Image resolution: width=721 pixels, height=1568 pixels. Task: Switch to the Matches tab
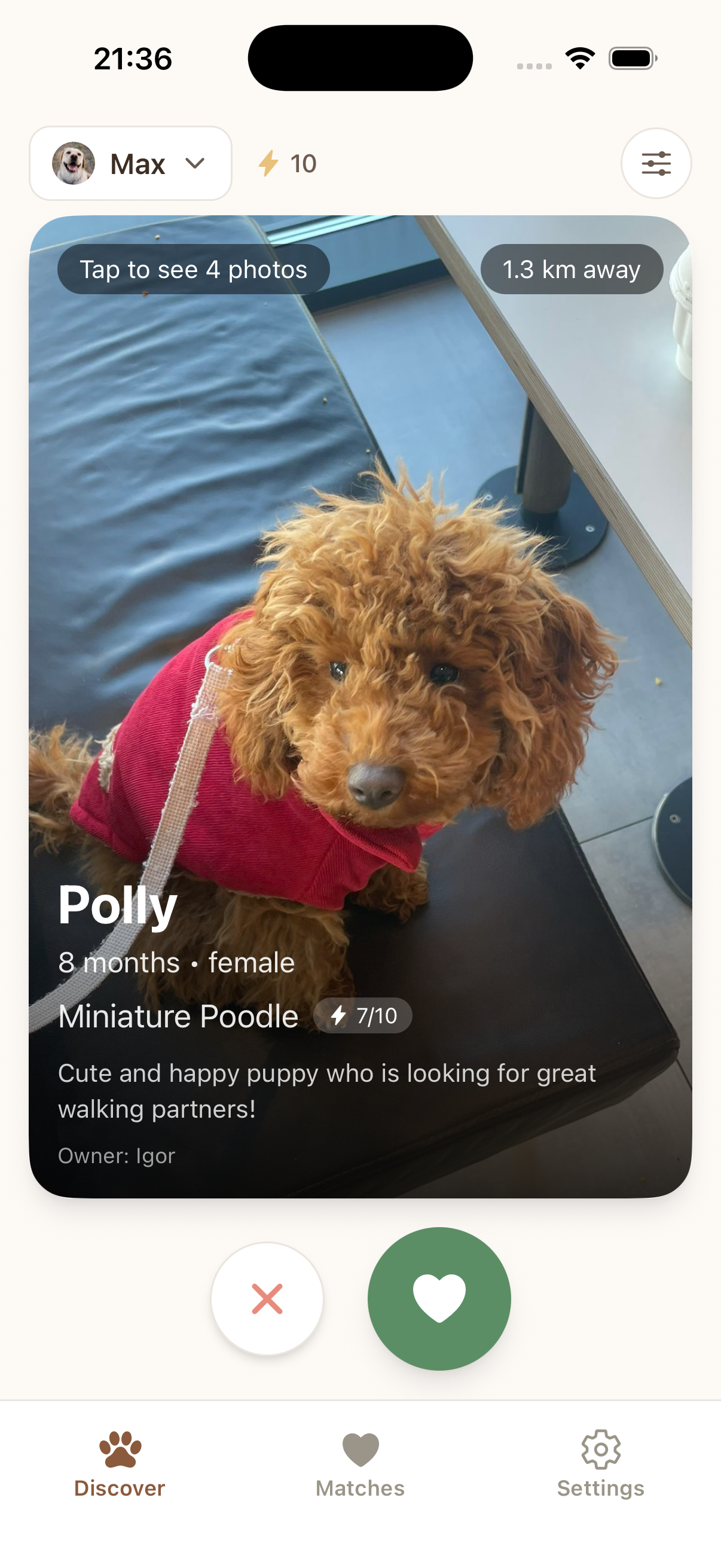tap(359, 1465)
